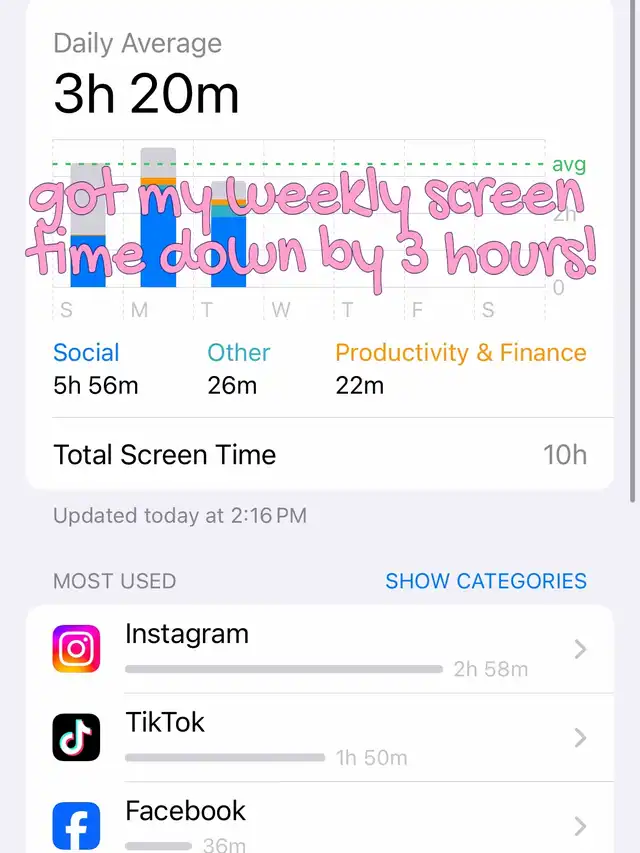Open Instagram usage details
640x853 pixels.
320,649
